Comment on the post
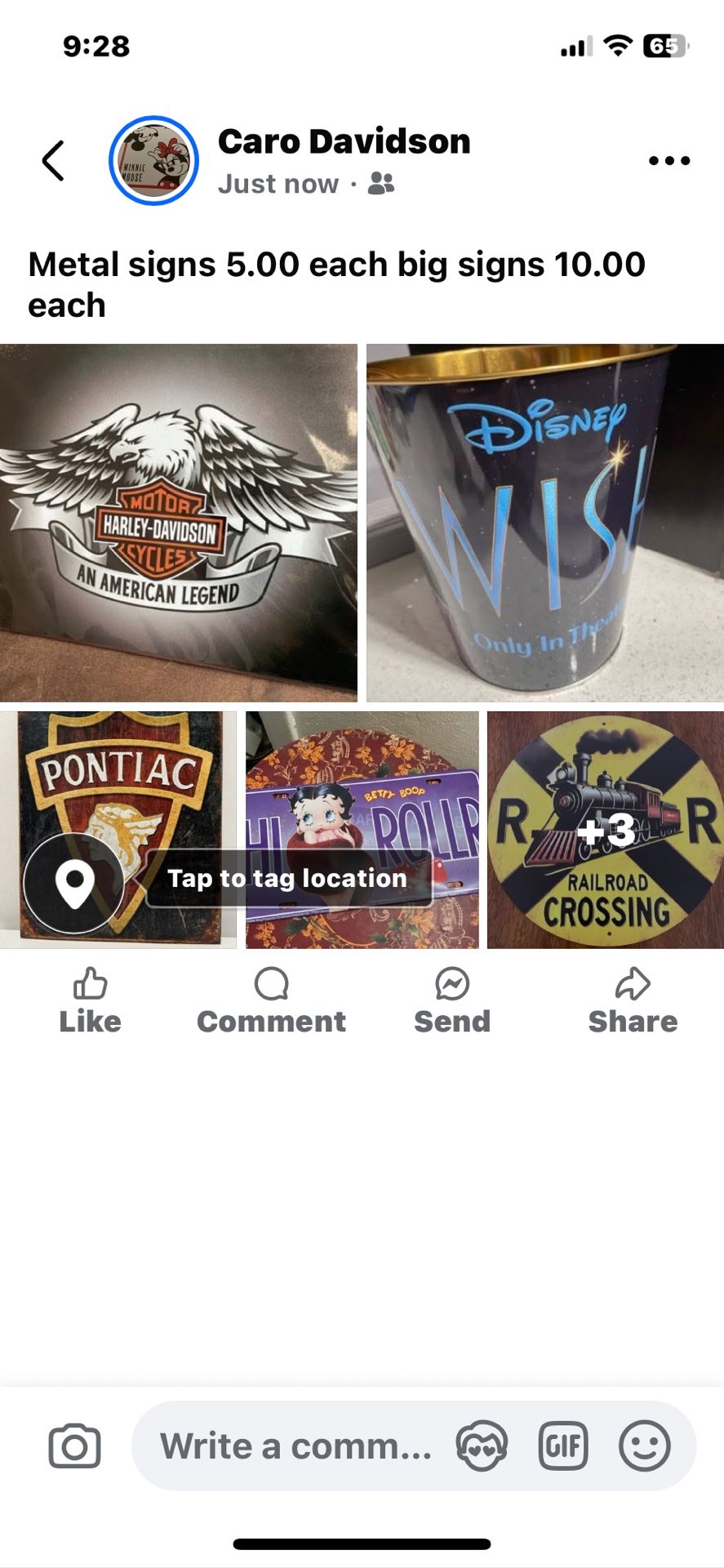This screenshot has height=1568, width=724. (271, 1001)
